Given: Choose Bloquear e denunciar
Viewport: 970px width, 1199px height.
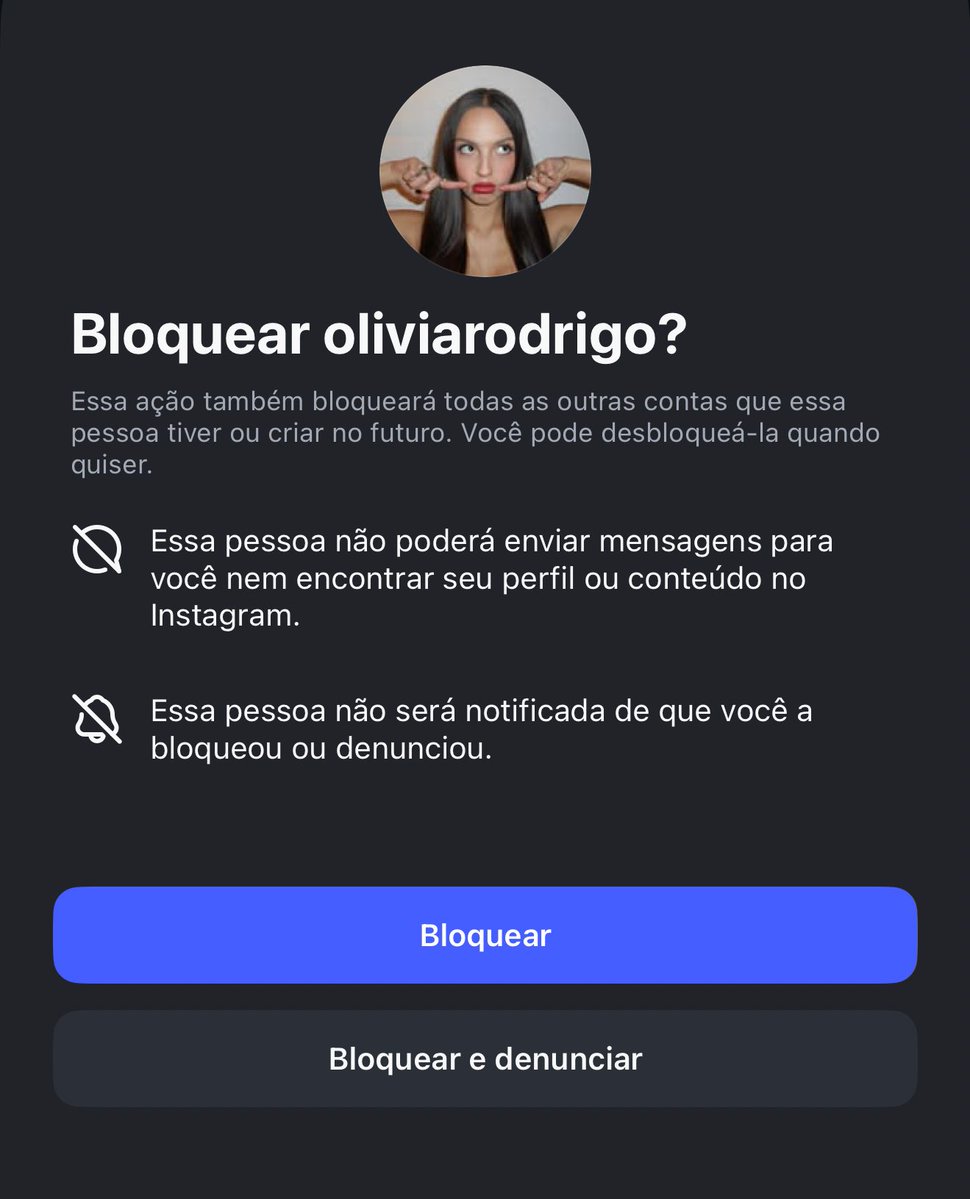Looking at the screenshot, I should coord(485,1059).
